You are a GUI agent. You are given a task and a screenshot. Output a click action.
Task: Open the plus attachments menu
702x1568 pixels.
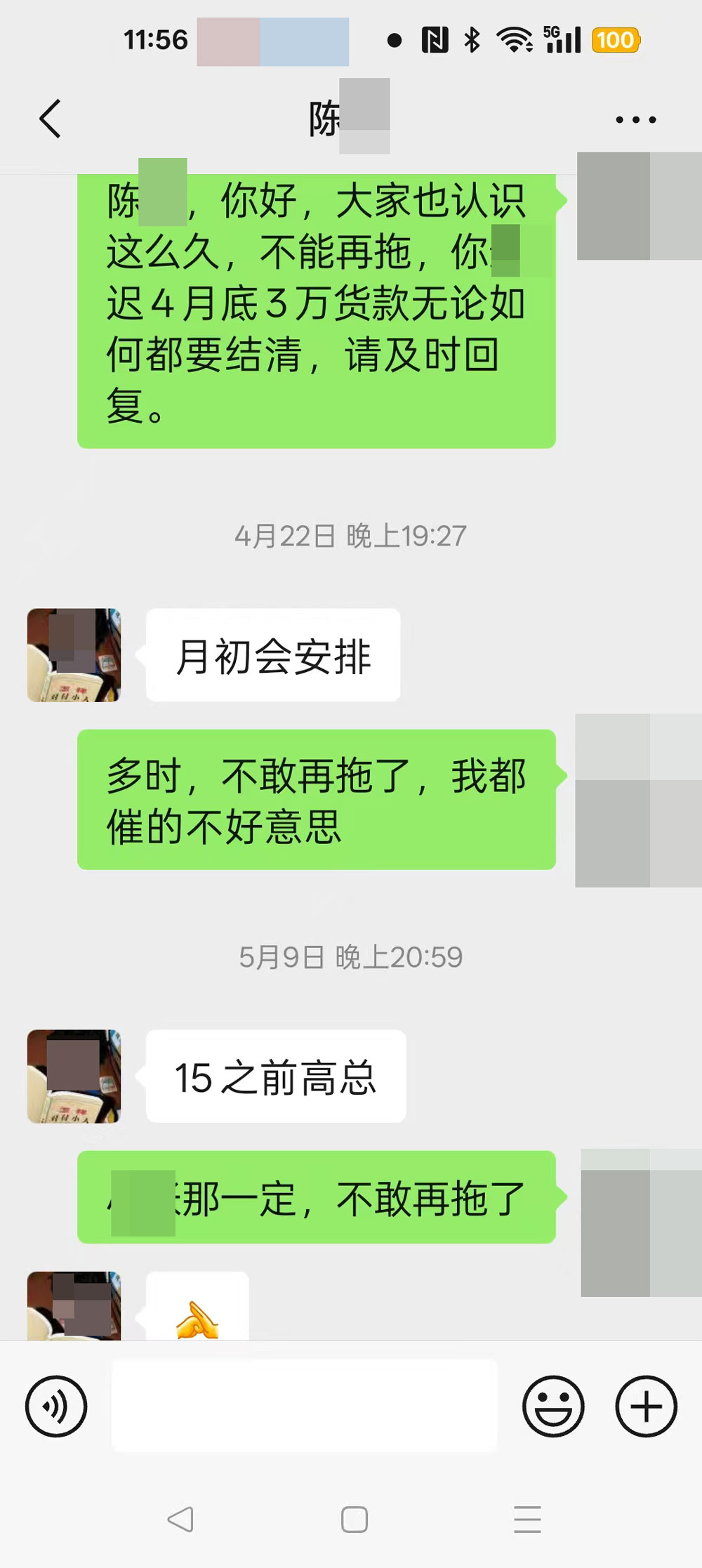(646, 1406)
